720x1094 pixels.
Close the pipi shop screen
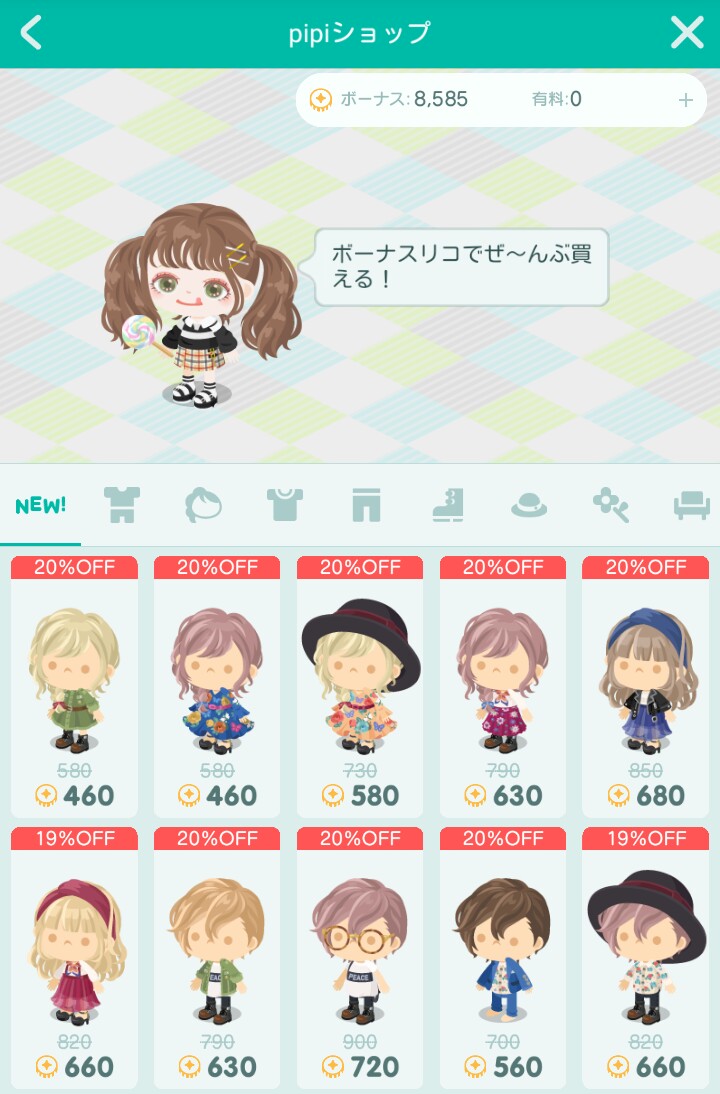[687, 33]
